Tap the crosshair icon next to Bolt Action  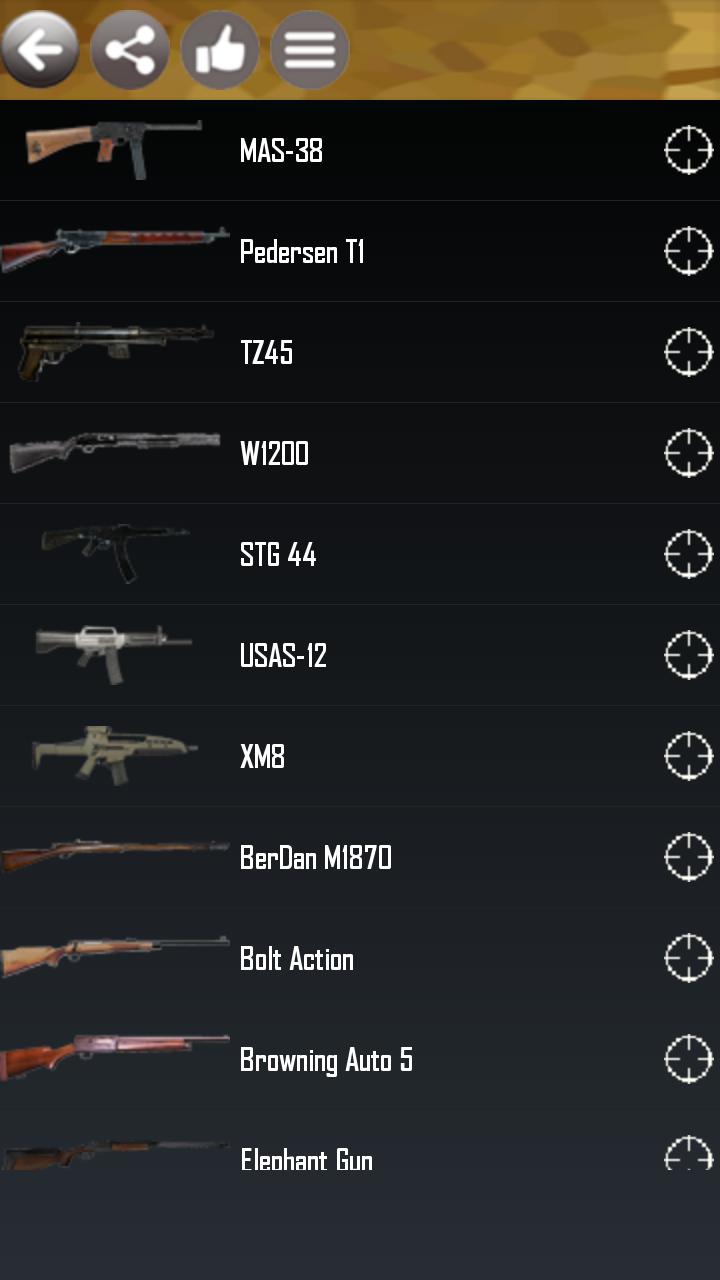pyautogui.click(x=689, y=958)
